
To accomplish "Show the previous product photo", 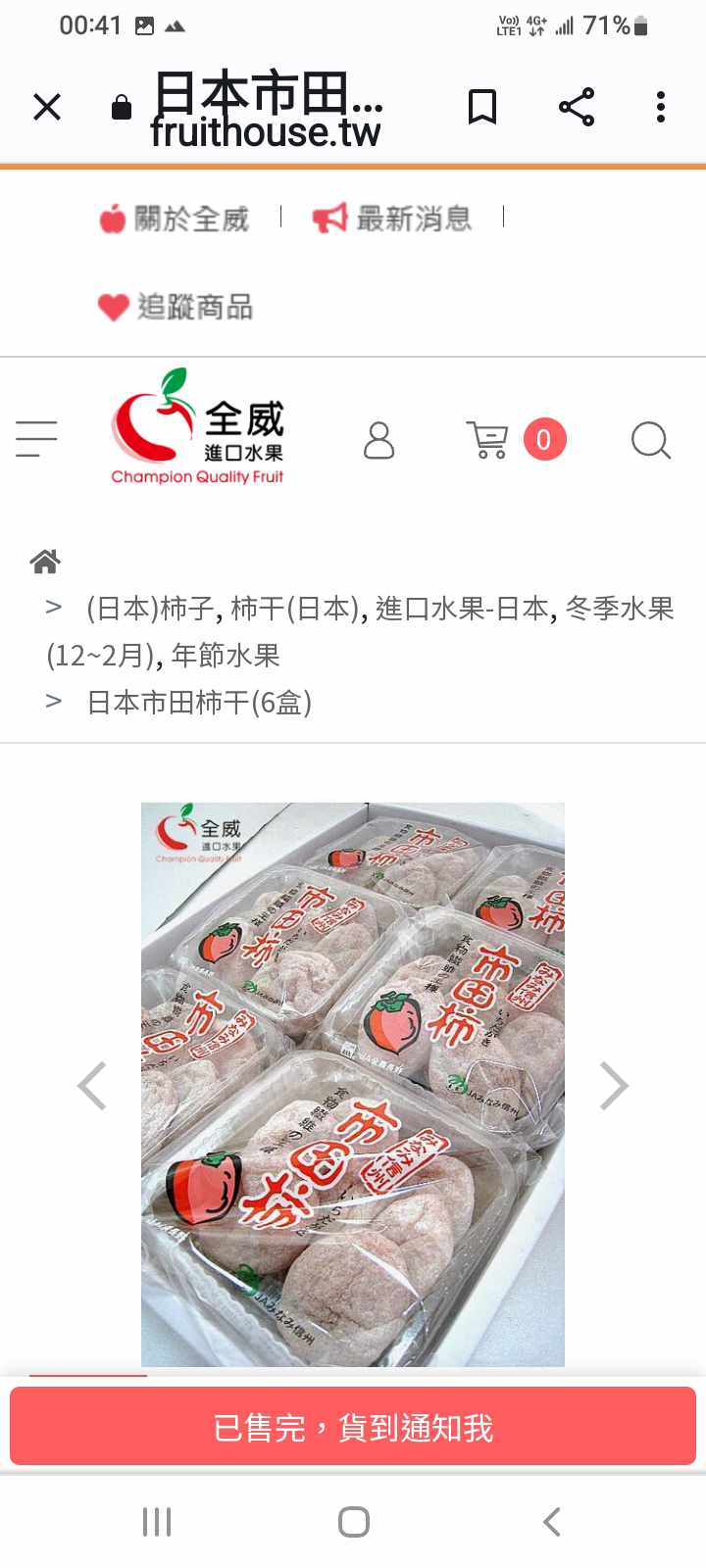I will [x=92, y=1086].
